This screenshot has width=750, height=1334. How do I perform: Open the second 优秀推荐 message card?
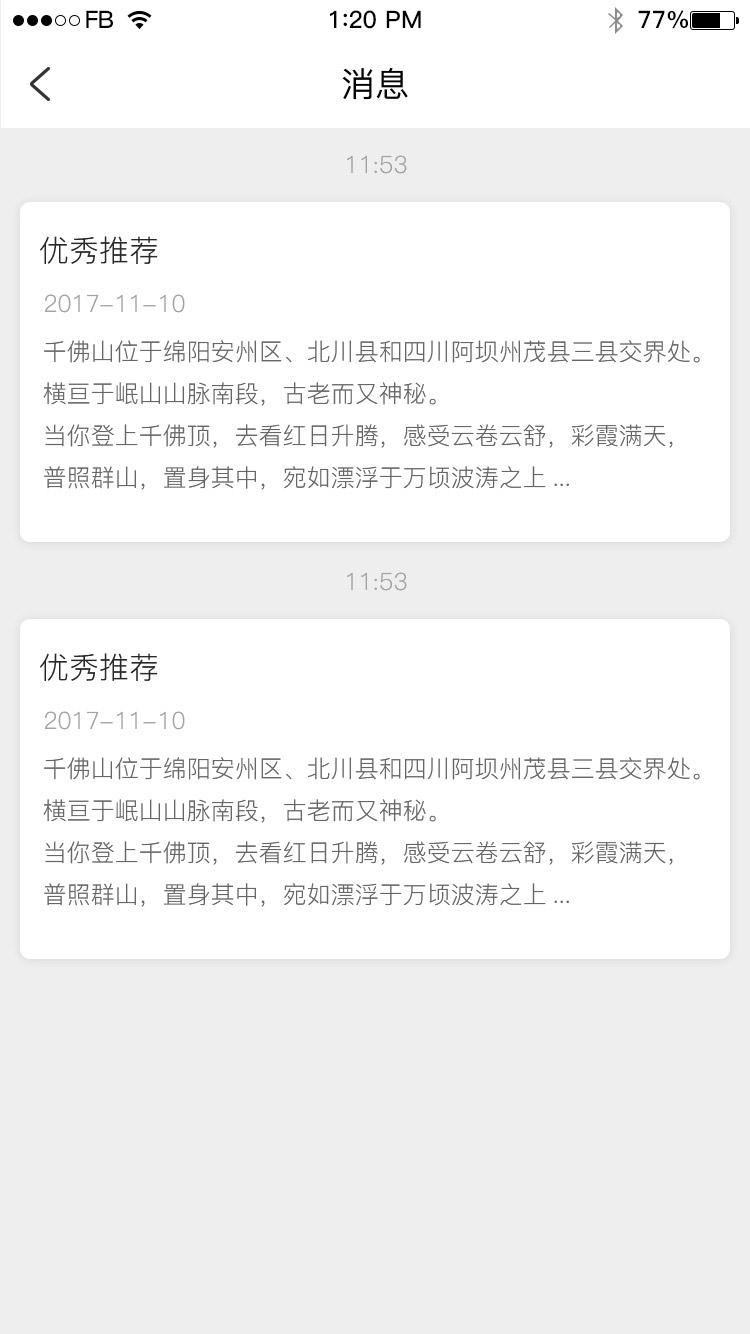(x=375, y=789)
